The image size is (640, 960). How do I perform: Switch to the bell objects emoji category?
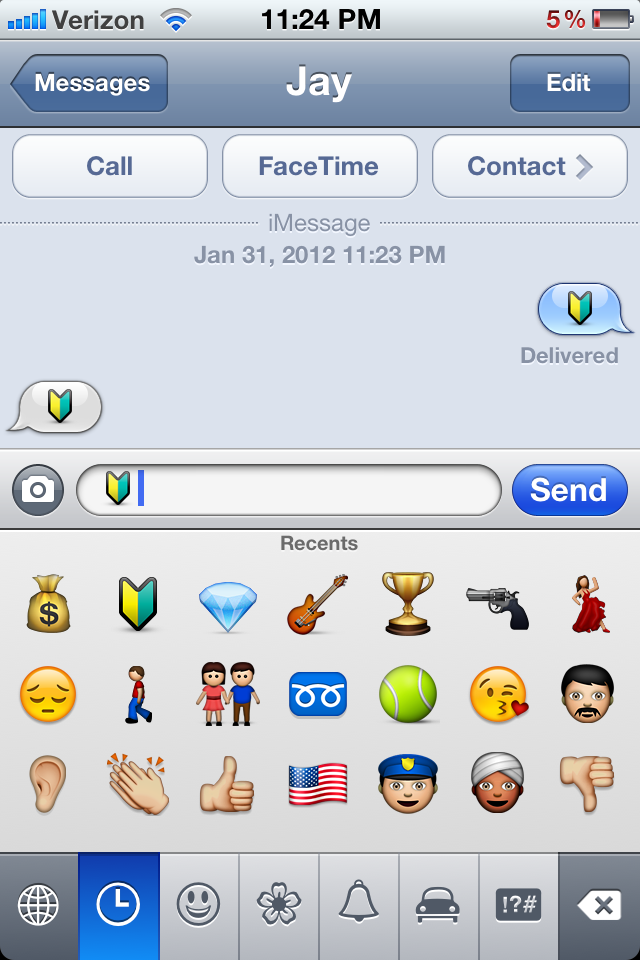pyautogui.click(x=359, y=906)
